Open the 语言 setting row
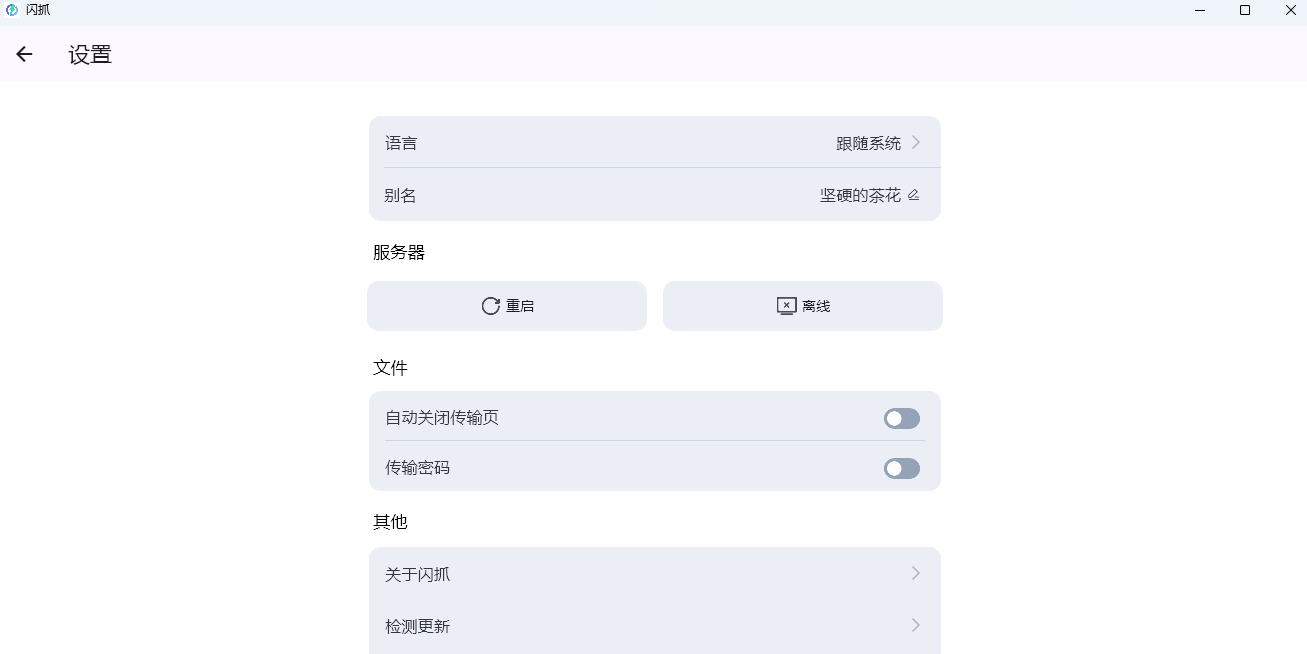The width and height of the screenshot is (1307, 654). (x=654, y=143)
